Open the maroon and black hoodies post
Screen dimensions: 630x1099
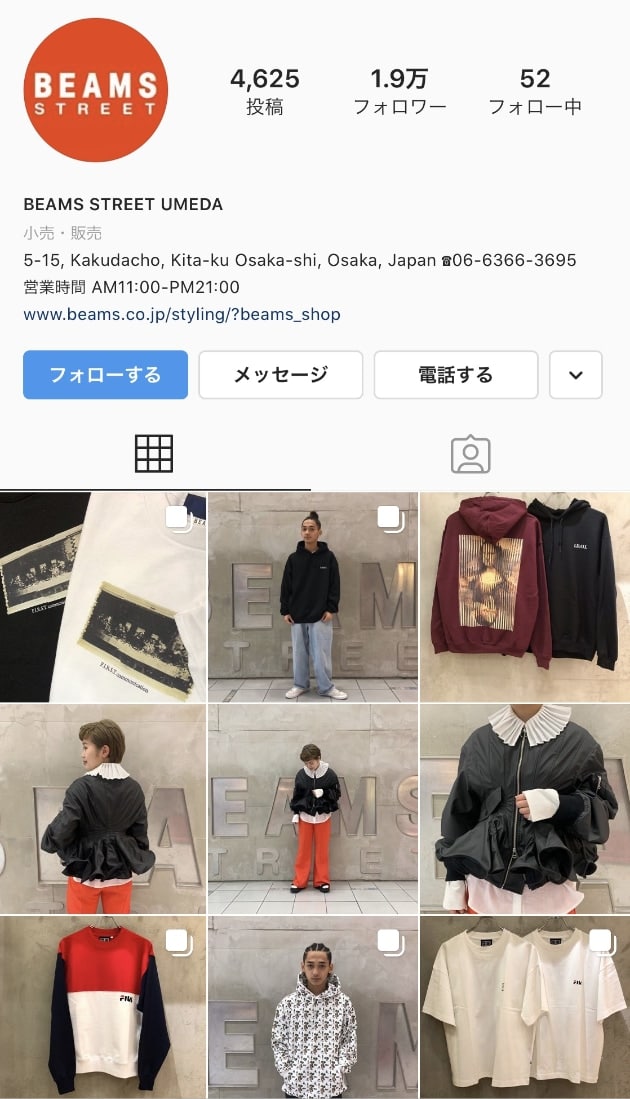[525, 596]
